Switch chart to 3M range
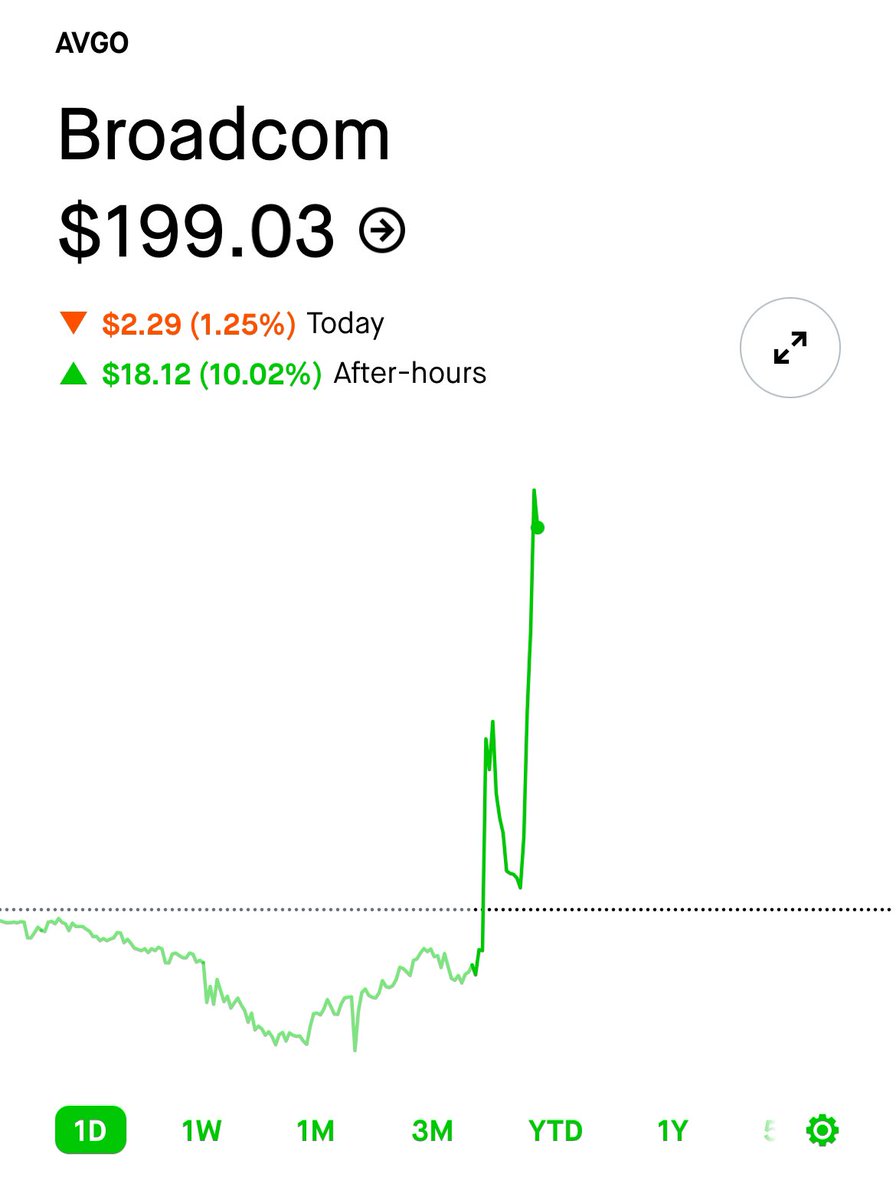 [x=432, y=1131]
